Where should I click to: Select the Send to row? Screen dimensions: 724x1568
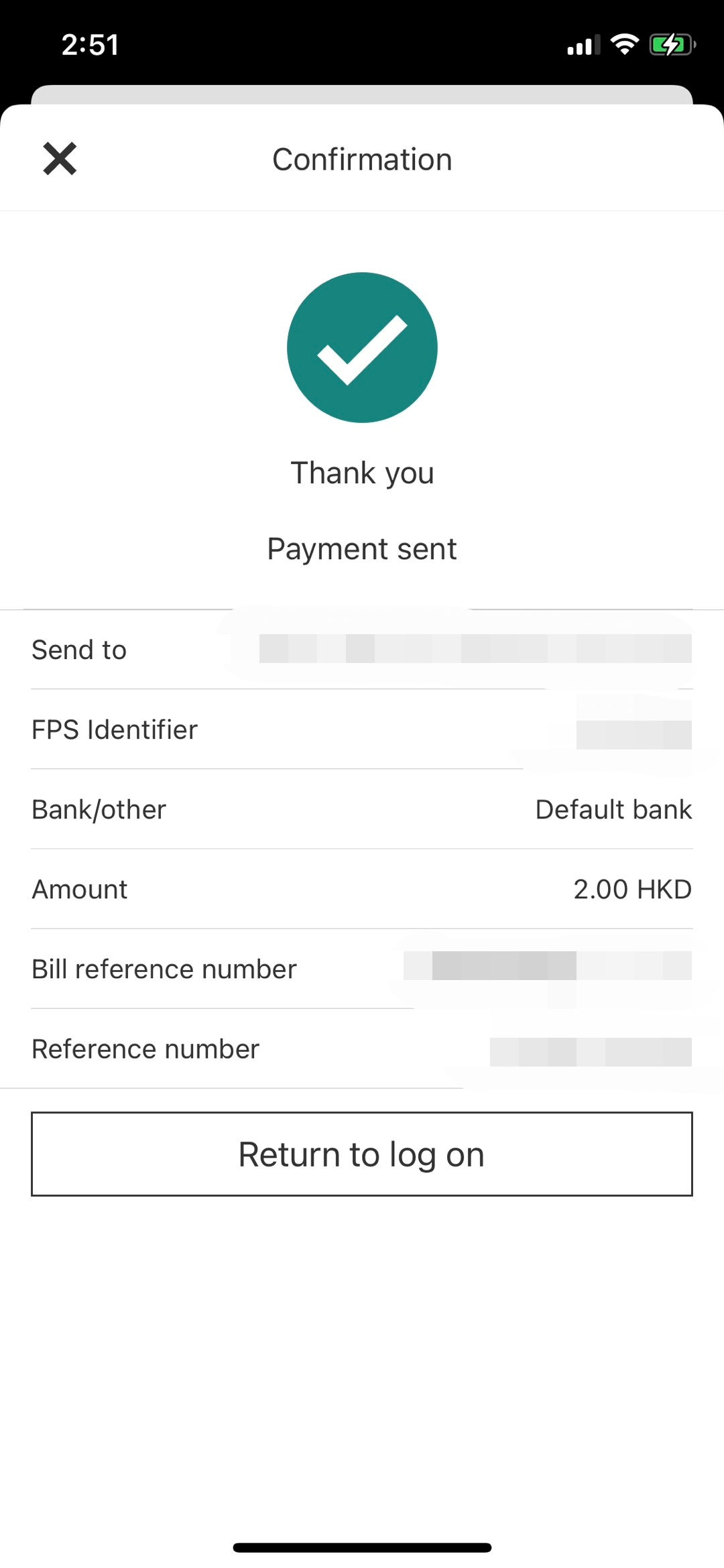point(362,648)
